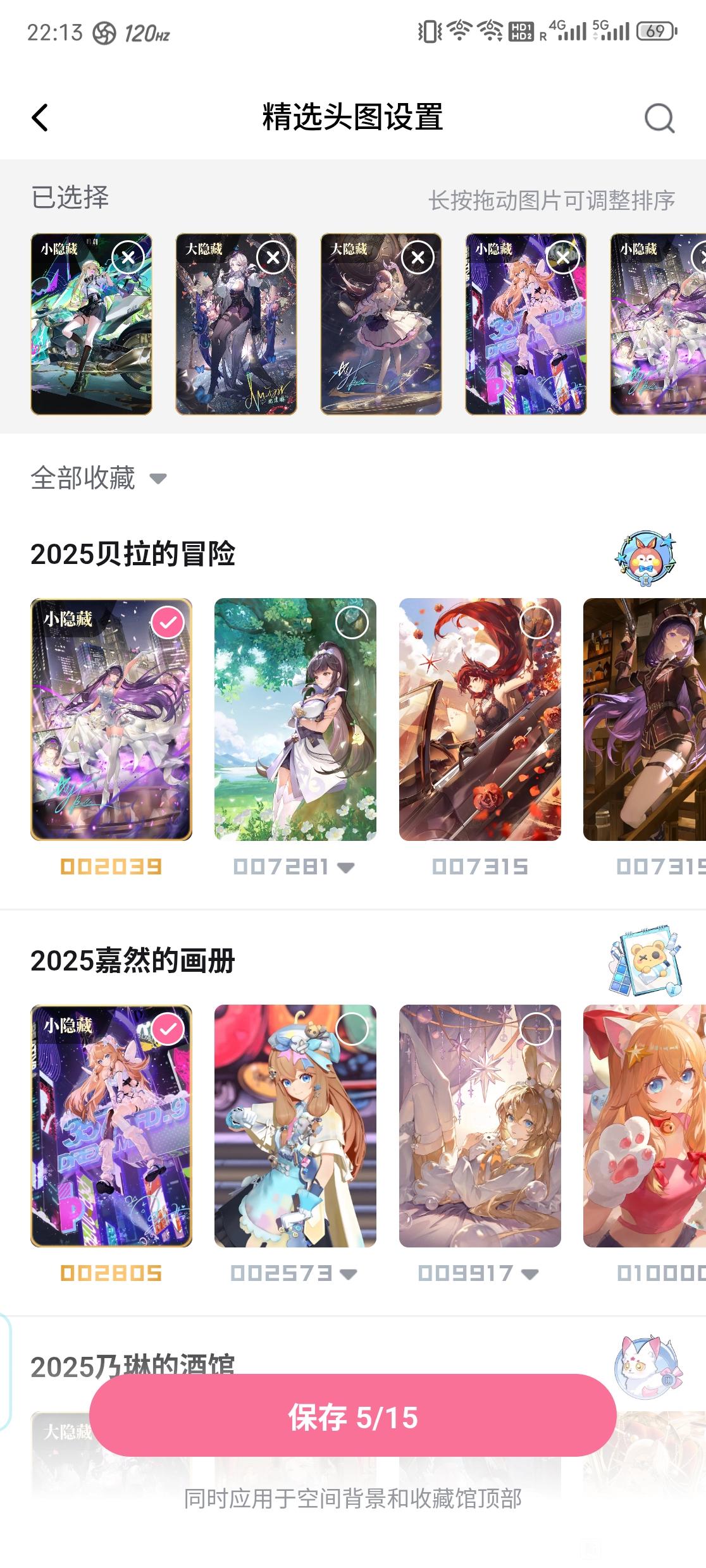Uncheck card 002039 in 贝拉的冒险
The image size is (706, 1568).
coord(168,623)
